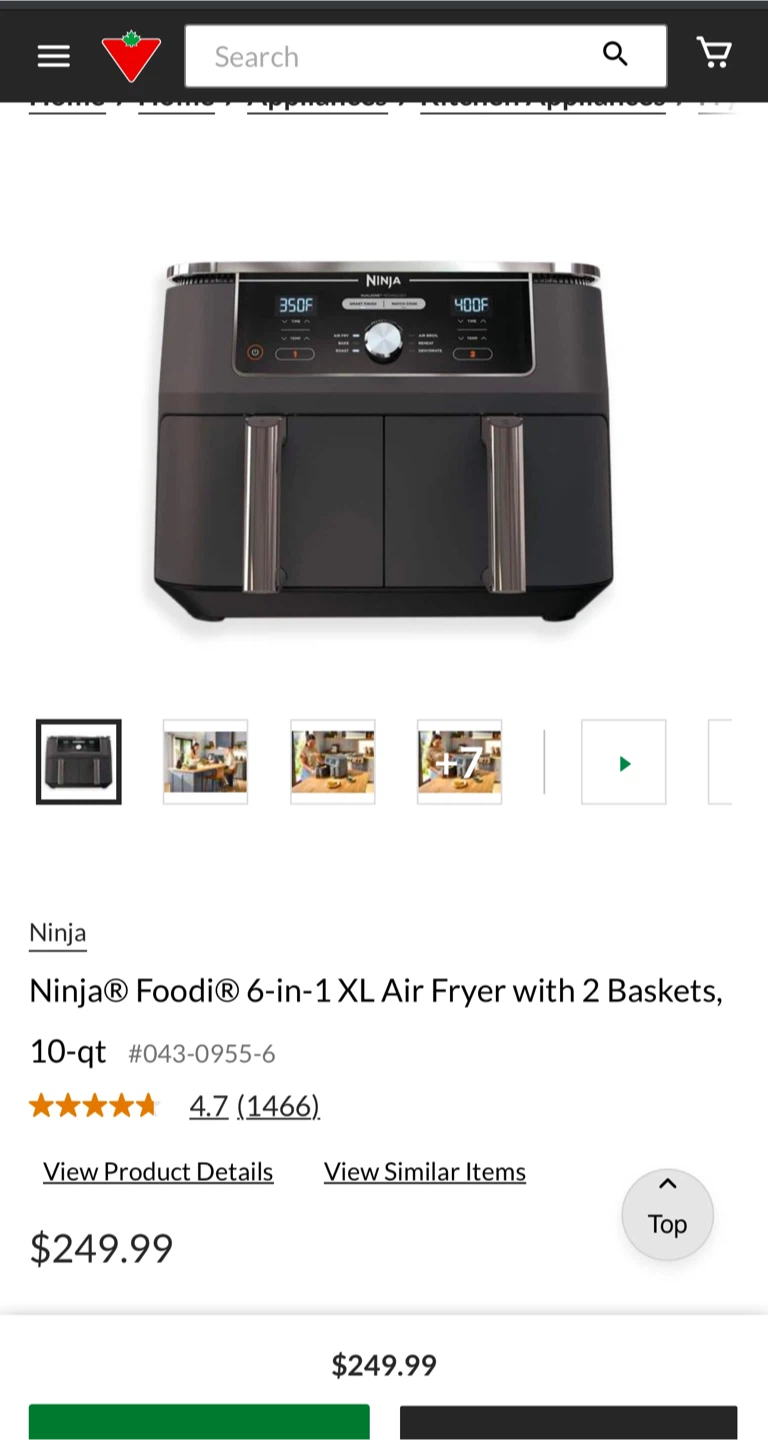Go to Canadian Tire home via logo
The width and height of the screenshot is (768, 1440).
point(131,56)
